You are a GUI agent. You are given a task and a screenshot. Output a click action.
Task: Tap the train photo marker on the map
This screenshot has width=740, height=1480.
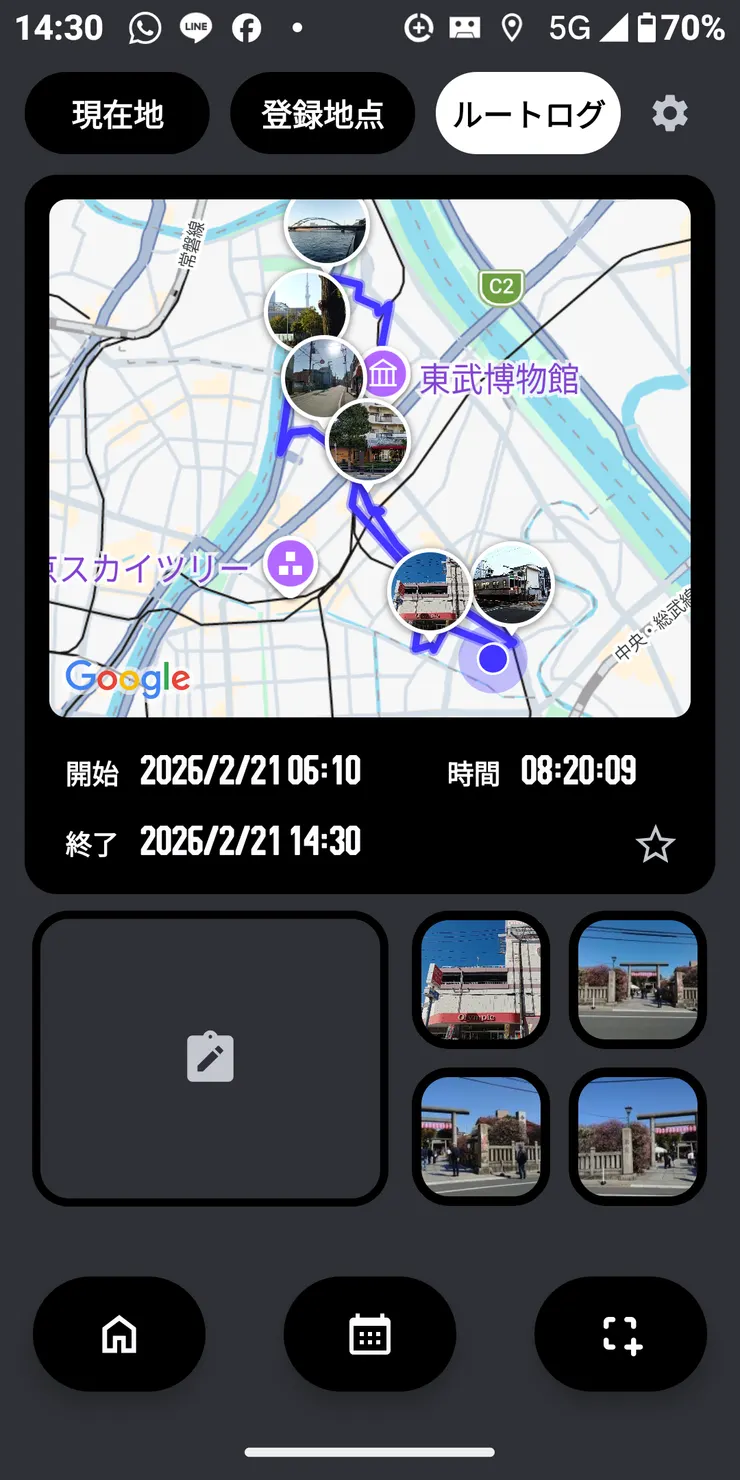click(511, 585)
